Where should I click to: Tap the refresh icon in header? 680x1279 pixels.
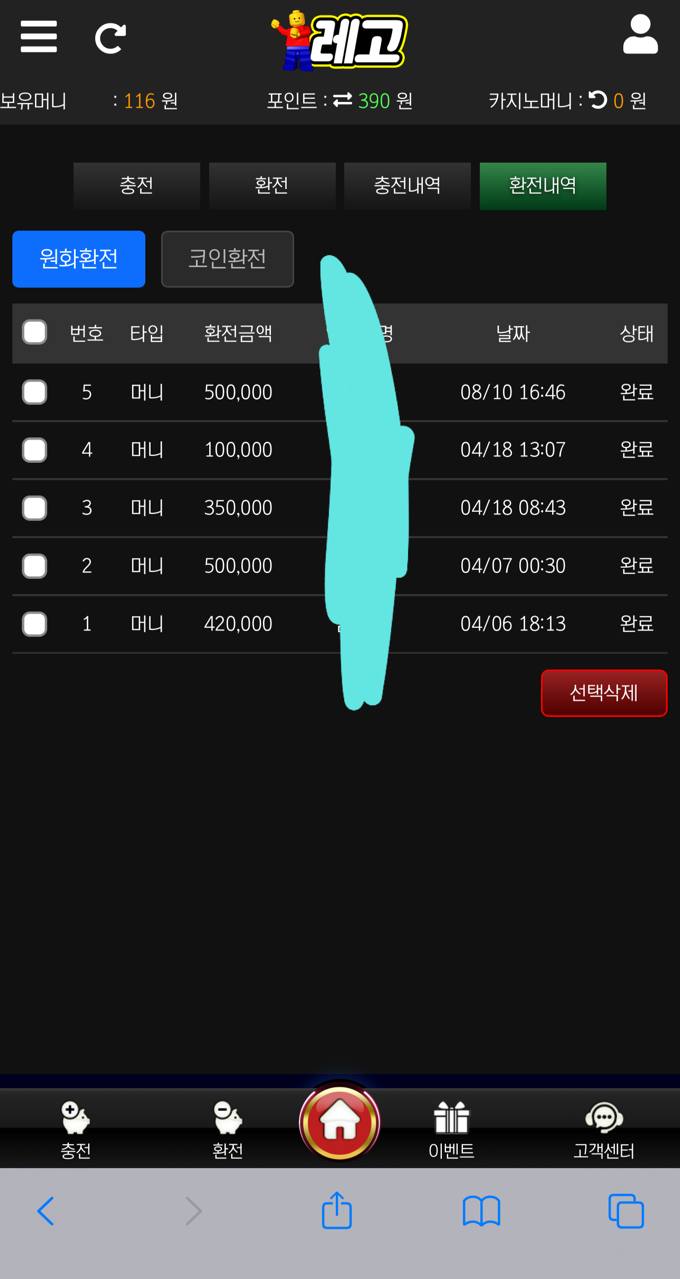tap(110, 38)
